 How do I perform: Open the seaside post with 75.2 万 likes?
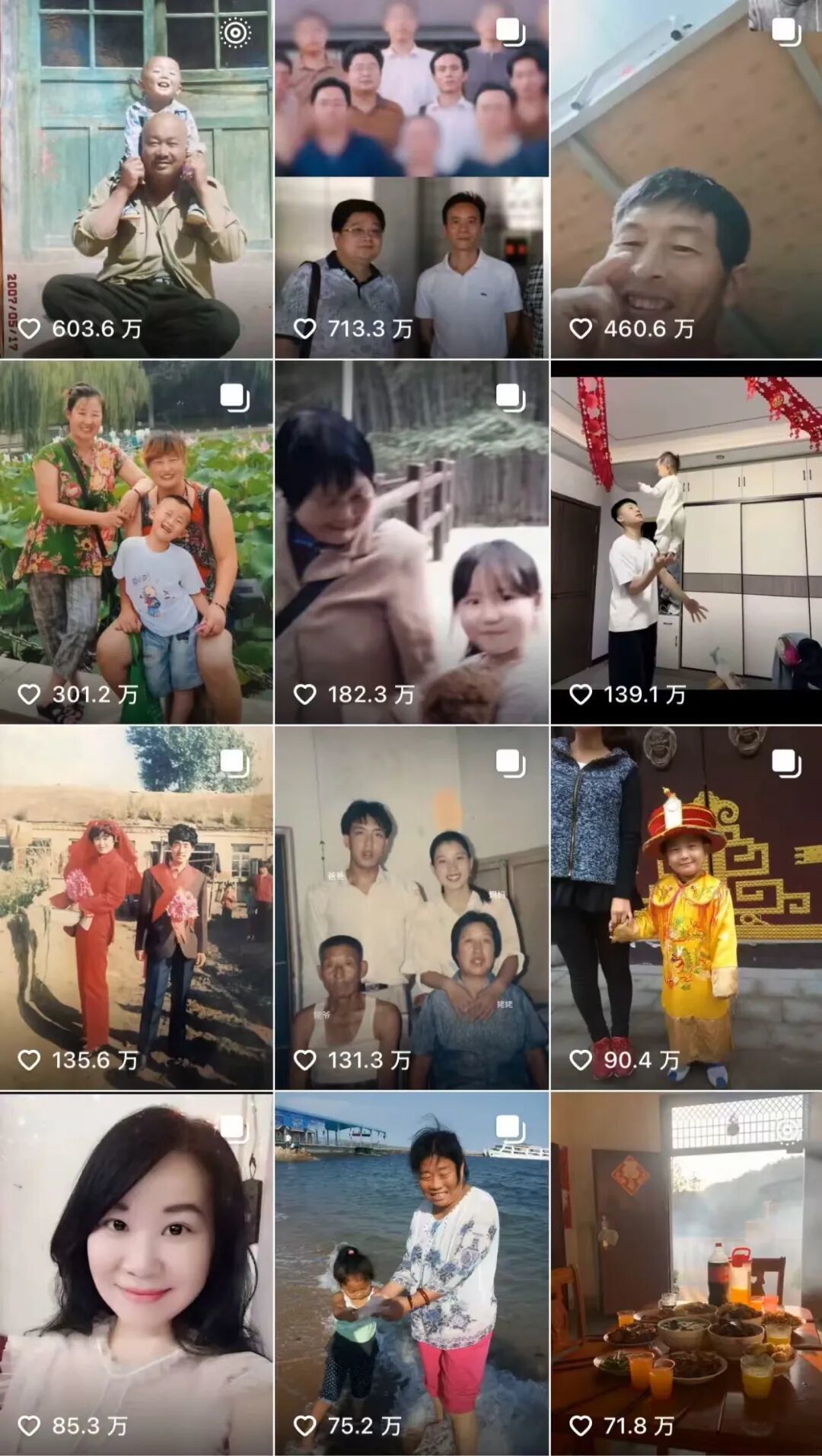click(x=411, y=1274)
